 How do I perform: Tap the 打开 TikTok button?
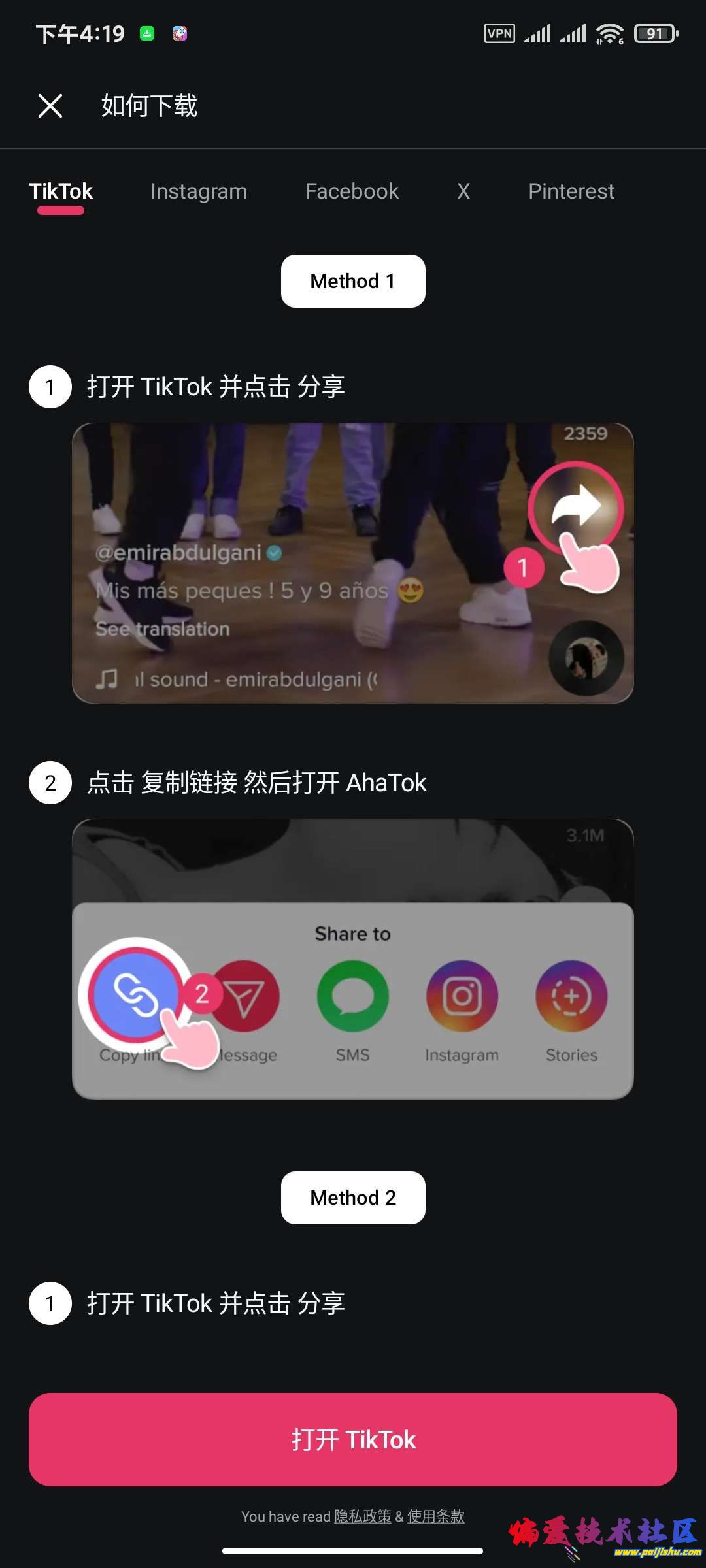[353, 1439]
